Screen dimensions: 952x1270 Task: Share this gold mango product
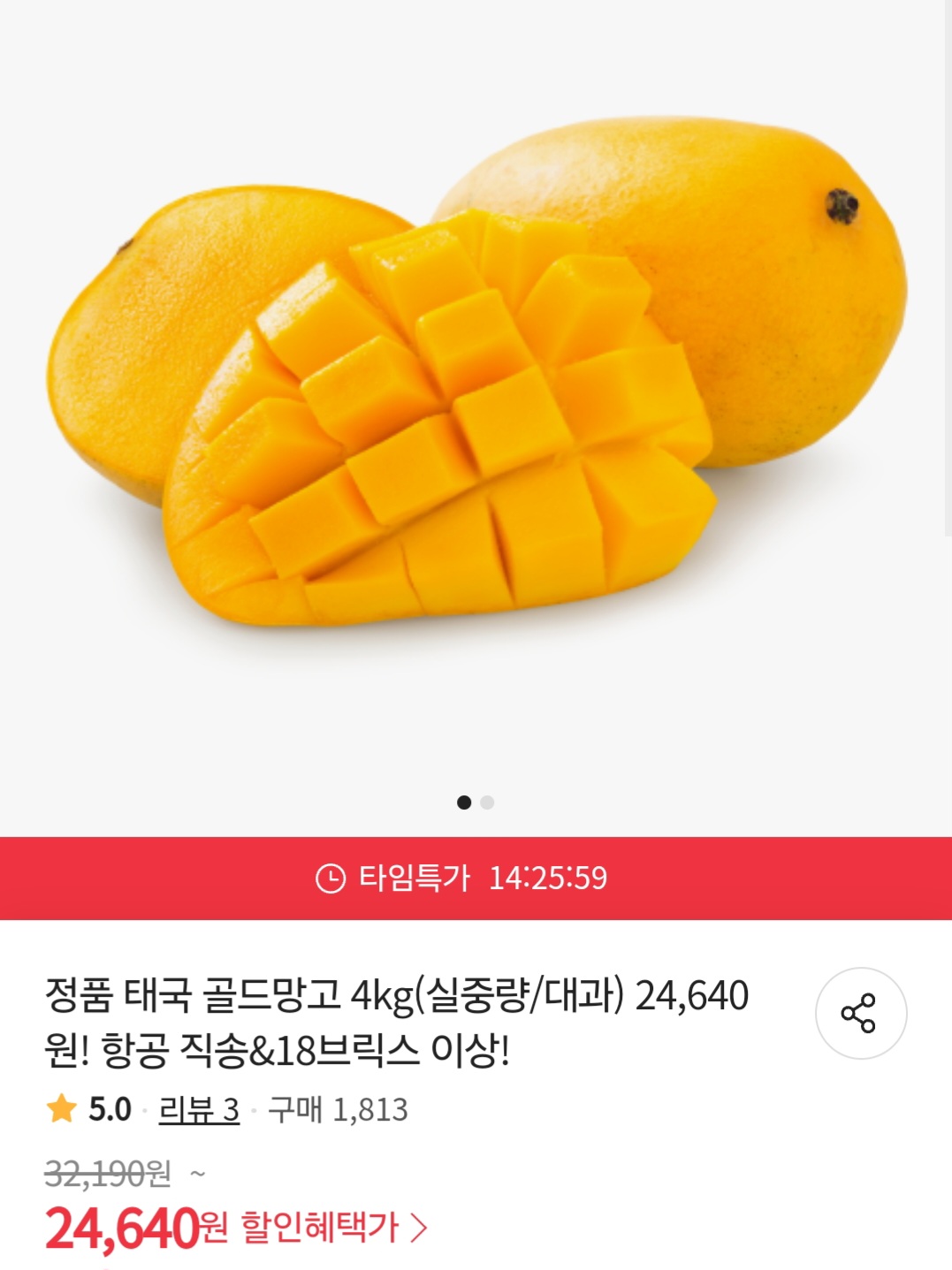[860, 1013]
